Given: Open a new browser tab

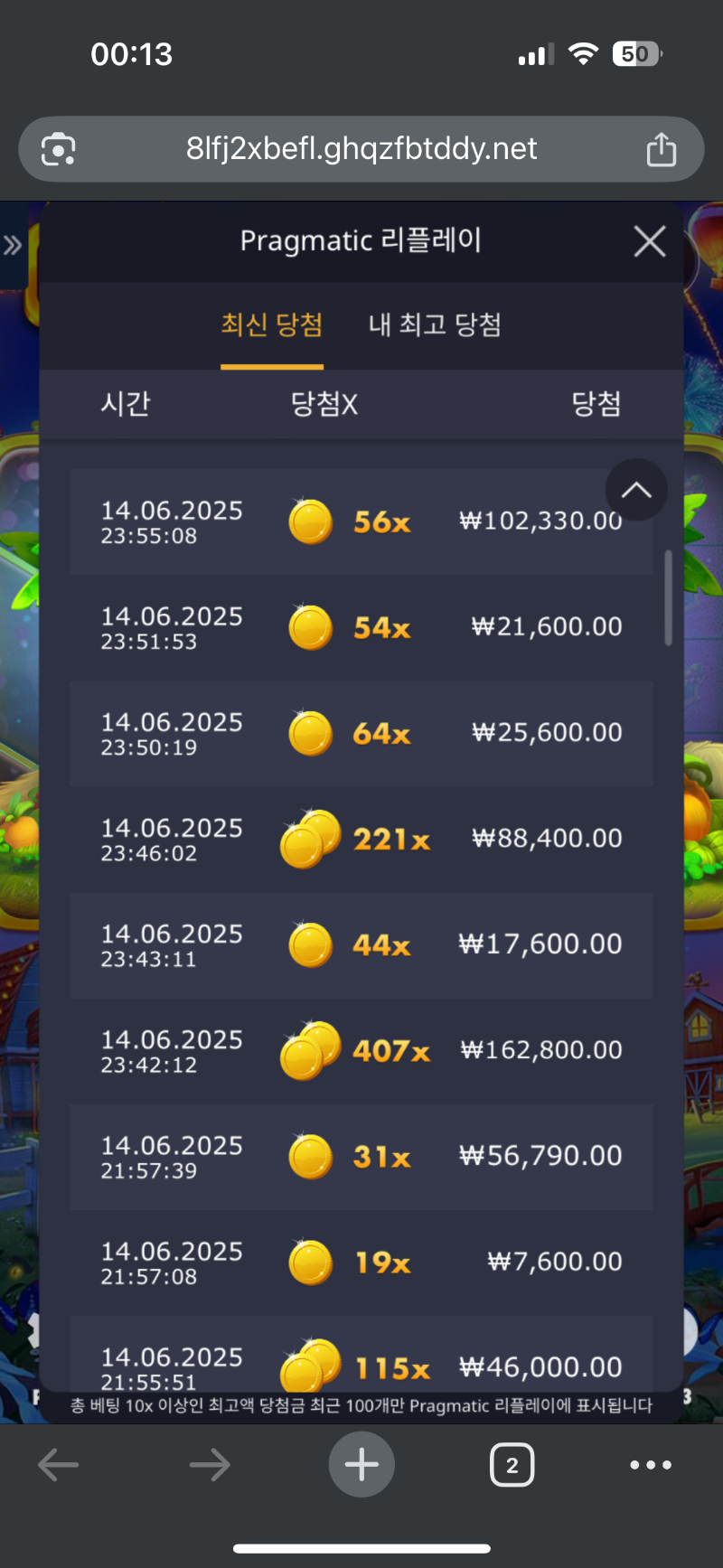Looking at the screenshot, I should pyautogui.click(x=361, y=1465).
